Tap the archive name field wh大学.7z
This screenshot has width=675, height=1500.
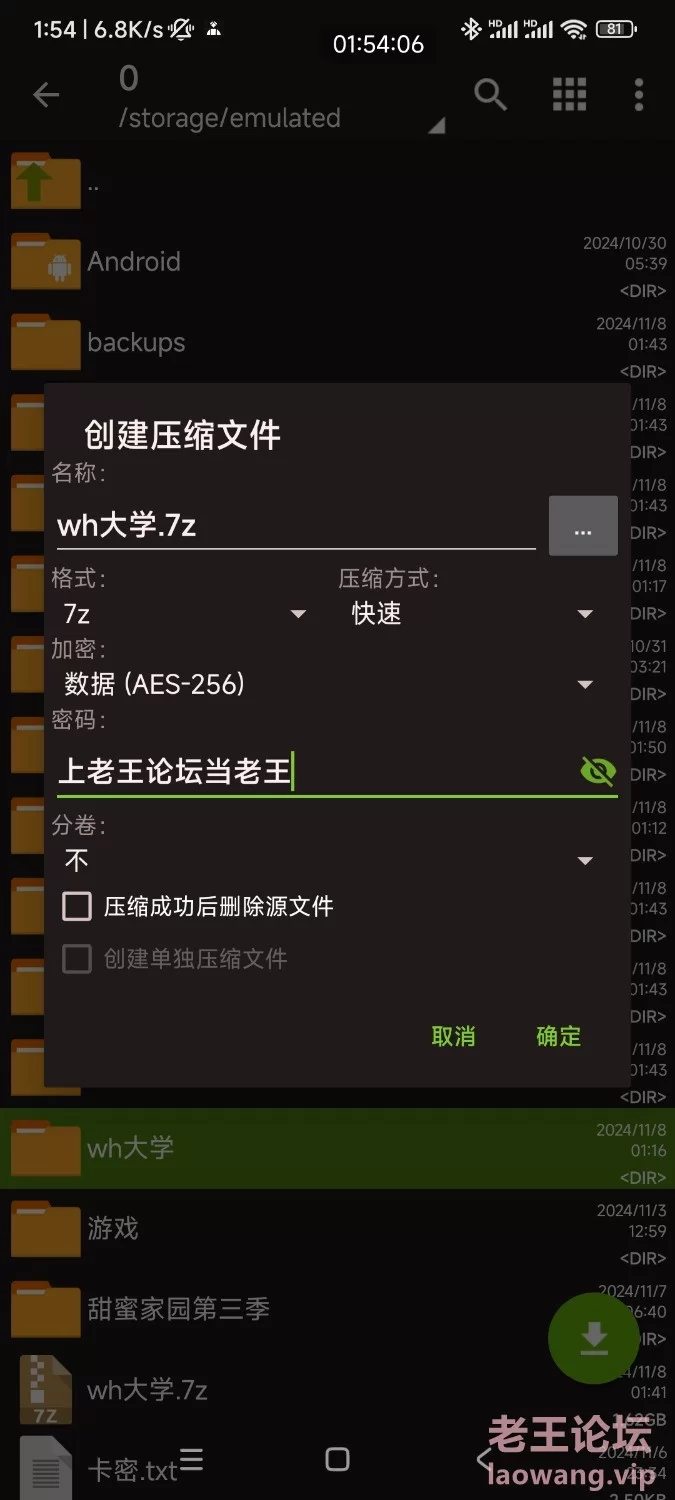coord(295,525)
